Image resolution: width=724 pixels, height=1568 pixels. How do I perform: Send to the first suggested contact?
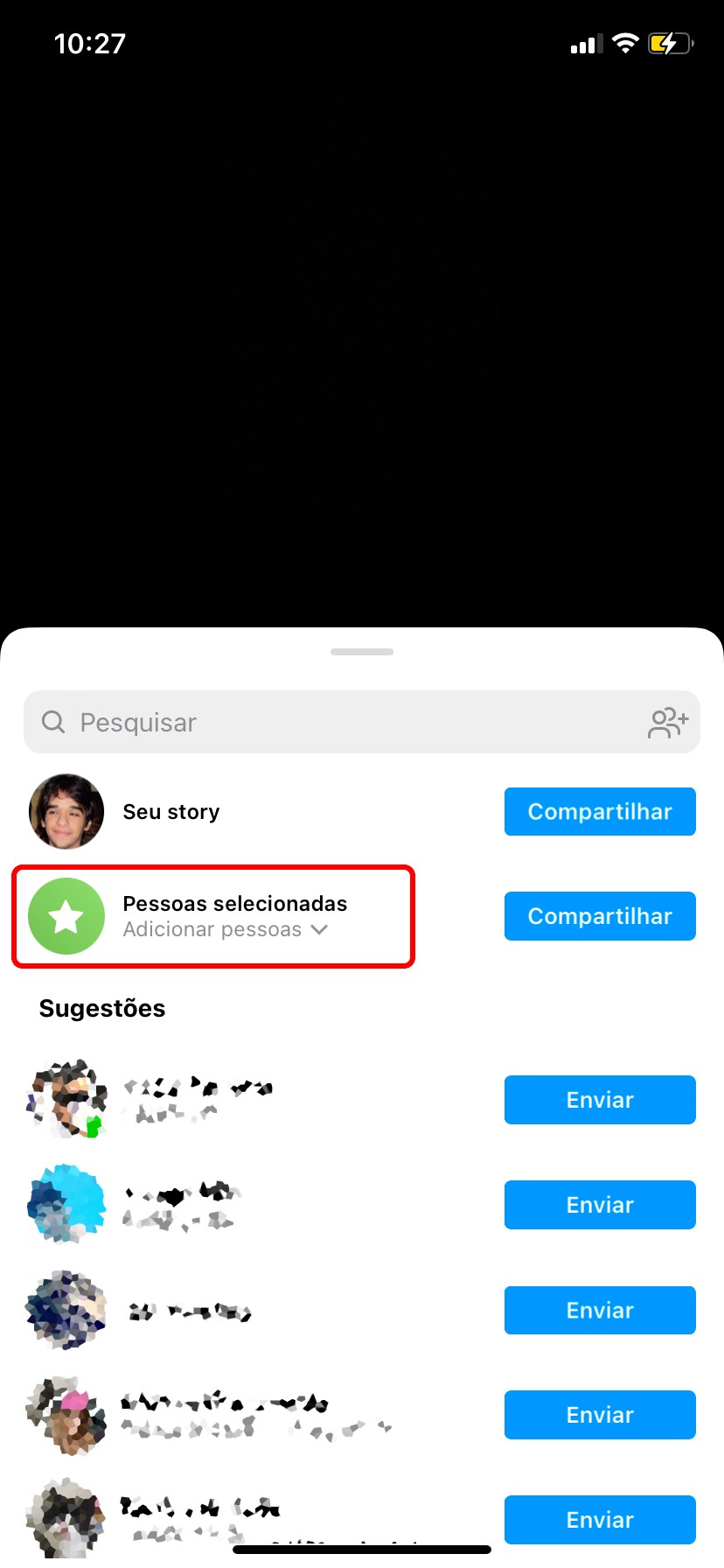pyautogui.click(x=600, y=1100)
